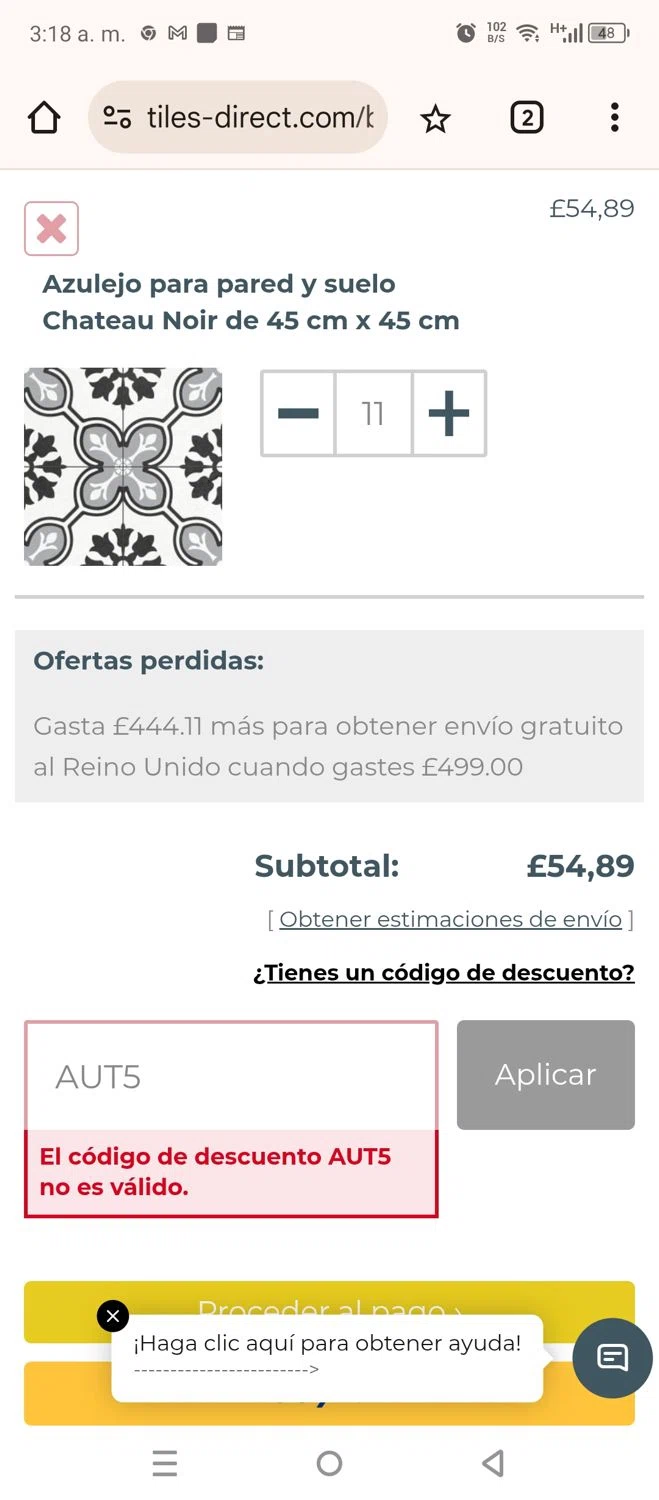Open the live chat bubble

click(612, 1357)
